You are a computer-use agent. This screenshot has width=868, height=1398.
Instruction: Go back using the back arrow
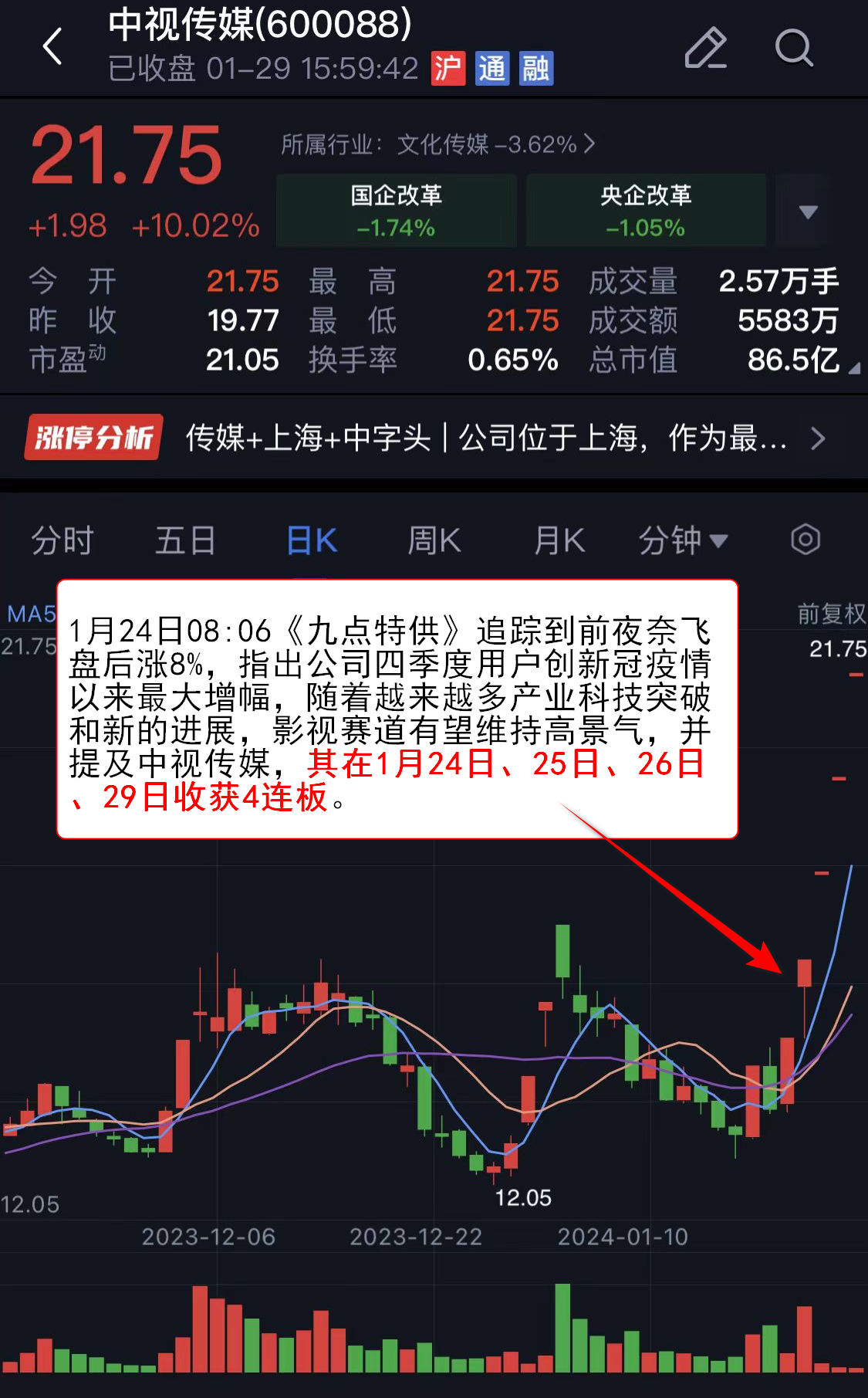(x=52, y=46)
